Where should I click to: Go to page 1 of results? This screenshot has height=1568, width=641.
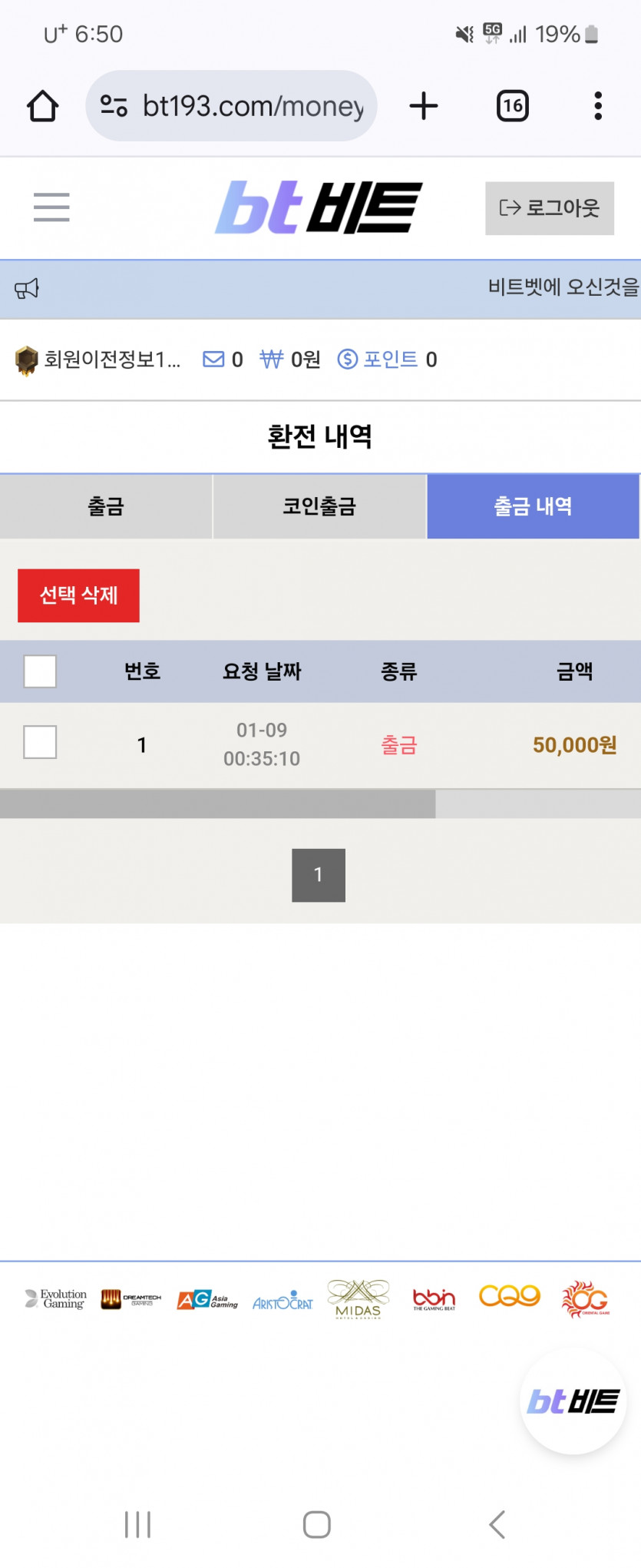[319, 875]
